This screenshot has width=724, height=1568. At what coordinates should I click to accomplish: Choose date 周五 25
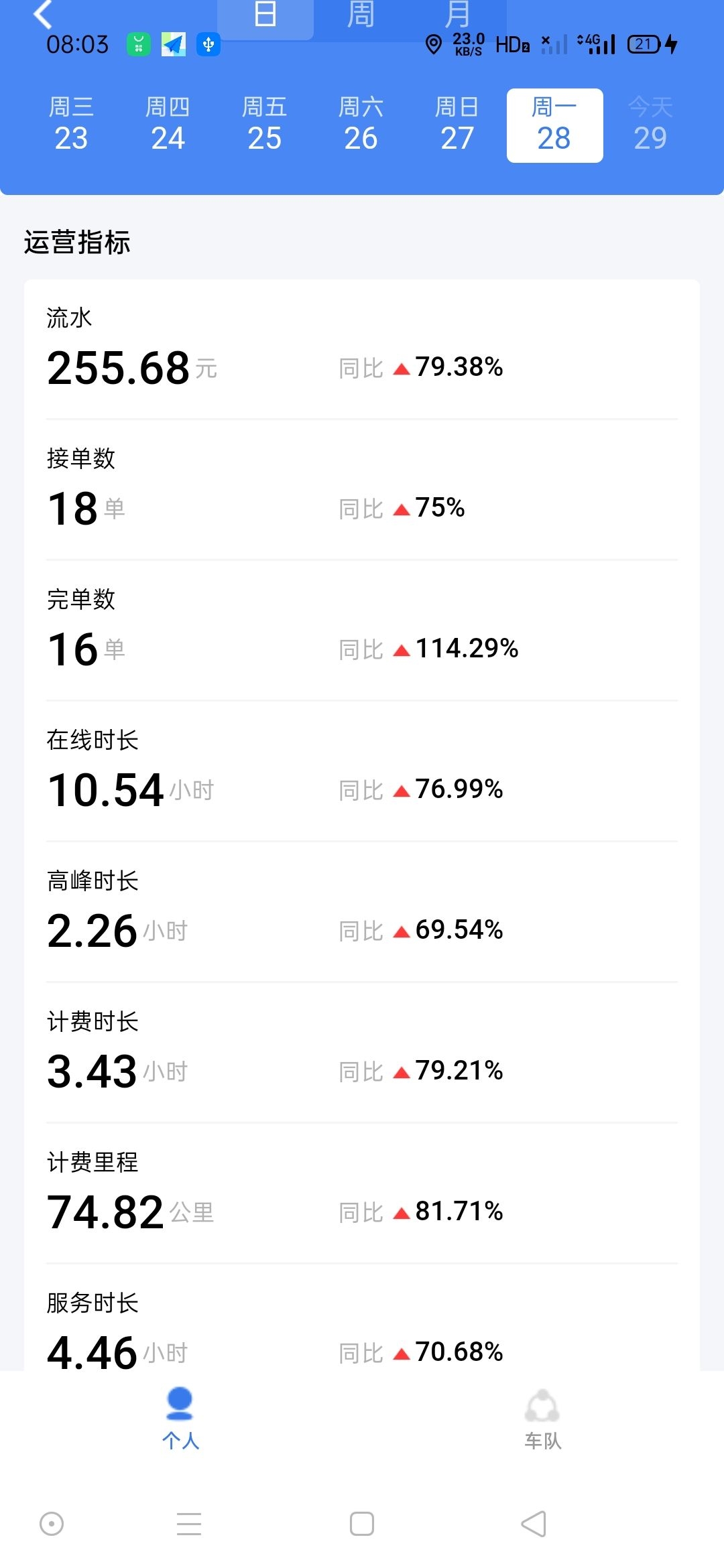(x=264, y=125)
